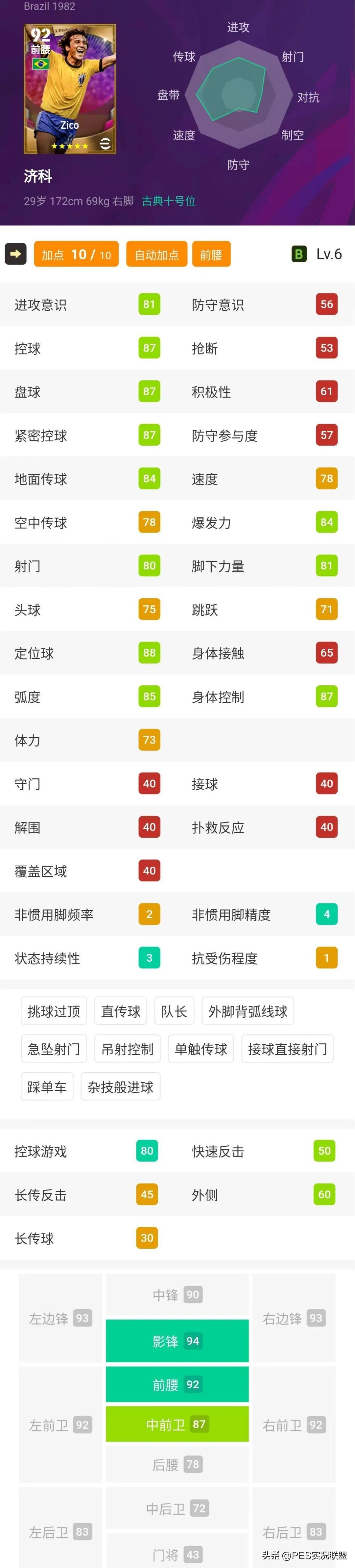Select the 中前卫 87 position cell
The image size is (355, 1568).
[x=177, y=1424]
